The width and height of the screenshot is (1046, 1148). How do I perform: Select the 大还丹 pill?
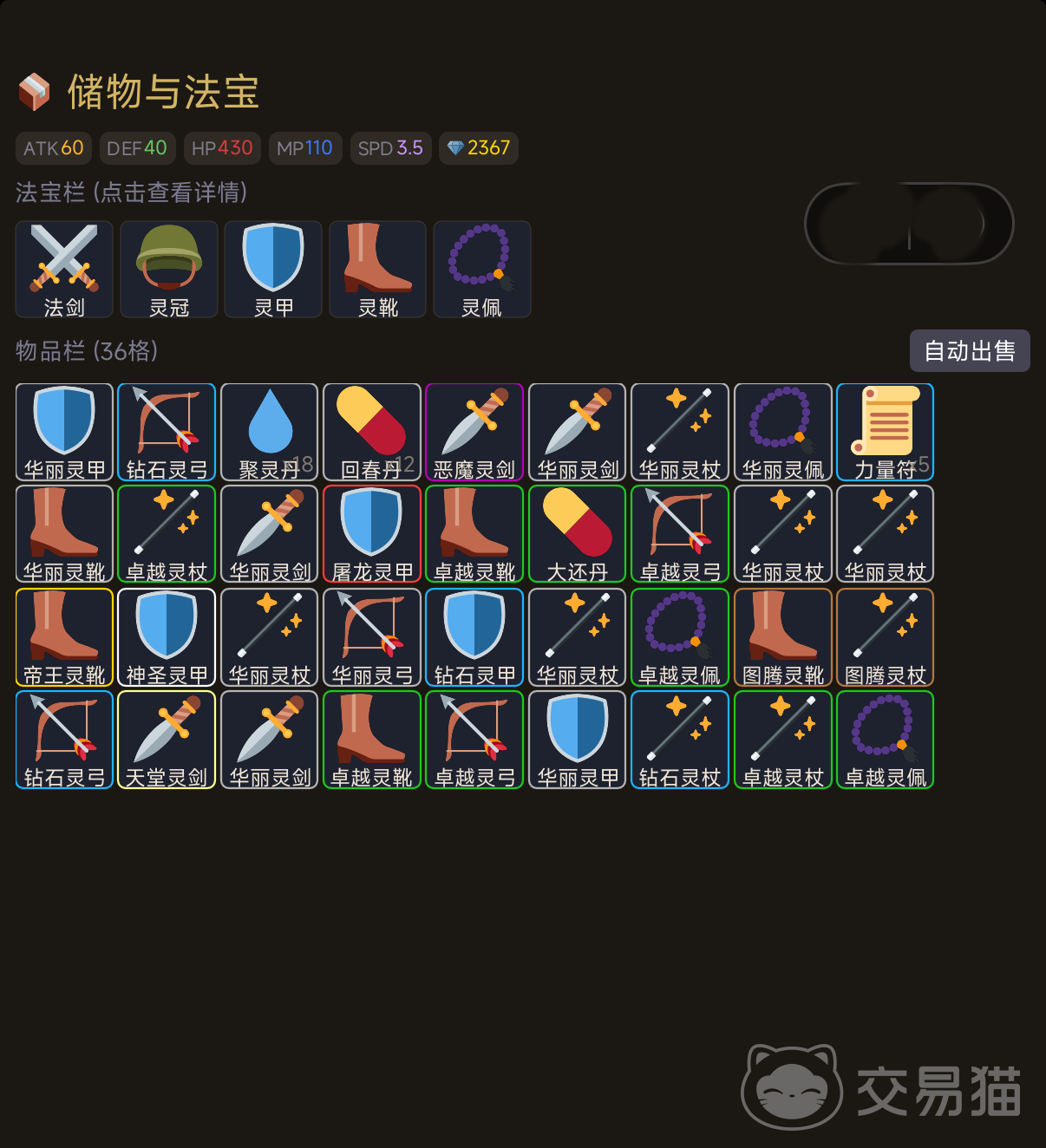click(577, 533)
